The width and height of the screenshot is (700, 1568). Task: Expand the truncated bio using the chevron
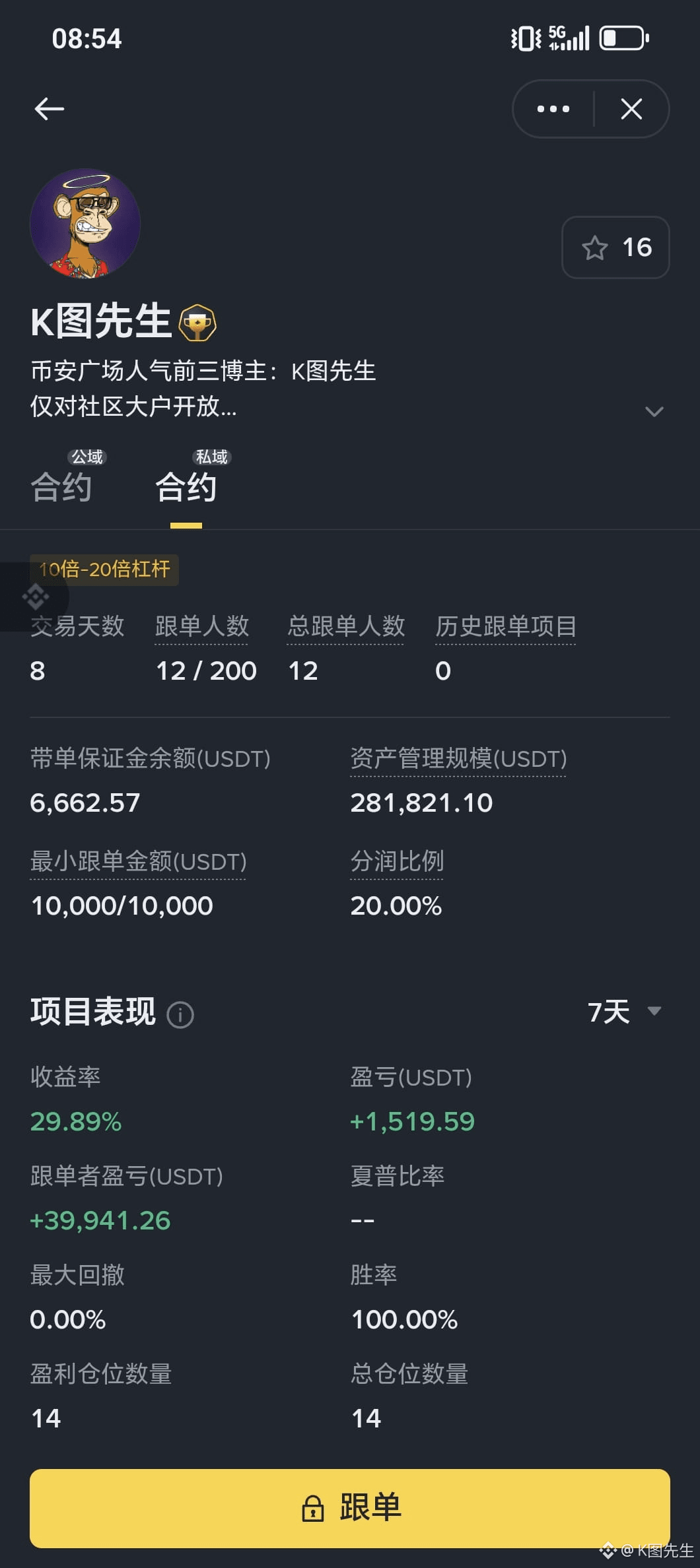point(654,411)
